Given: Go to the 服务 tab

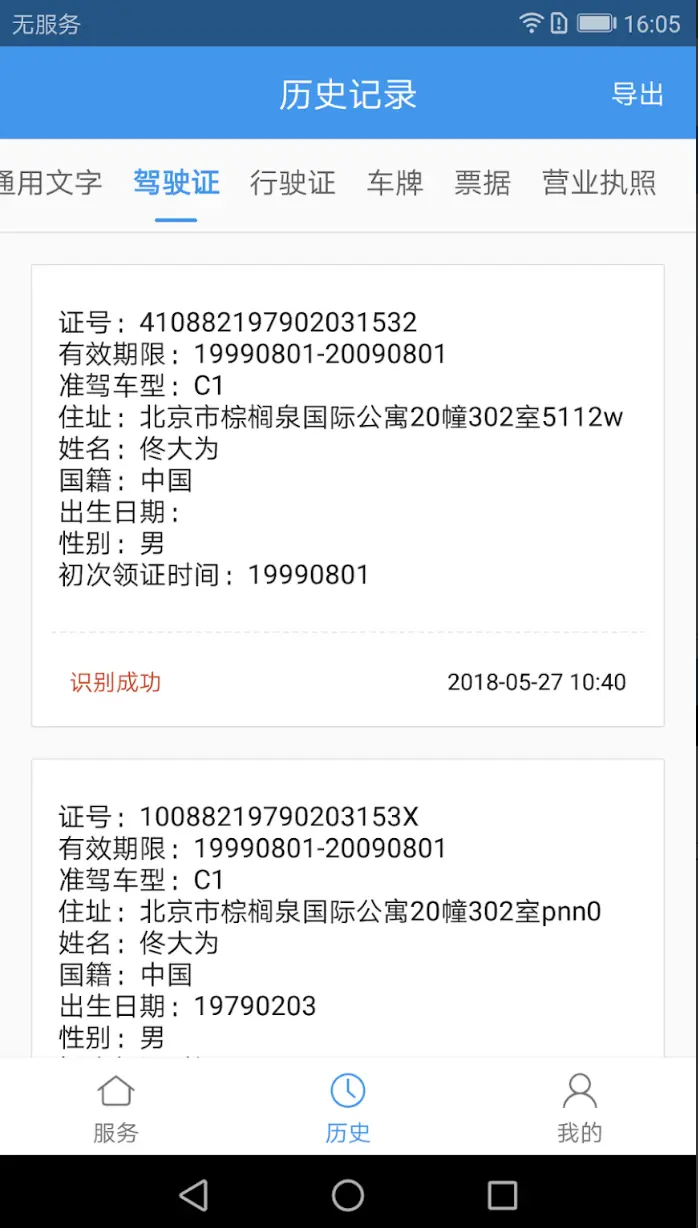Looking at the screenshot, I should pyautogui.click(x=116, y=1108).
